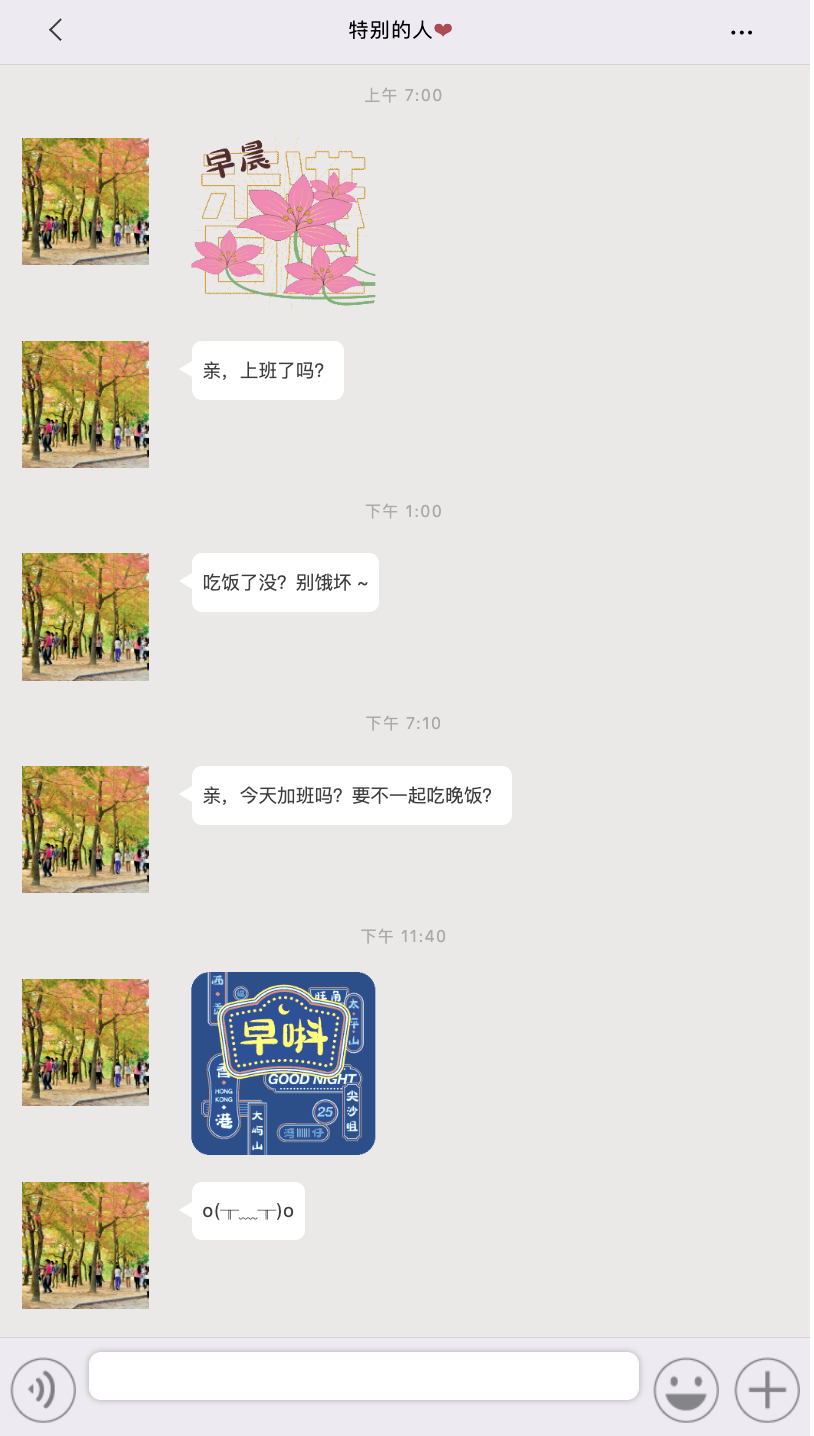Open the emoji picker
This screenshot has width=814, height=1436.
pos(686,1389)
